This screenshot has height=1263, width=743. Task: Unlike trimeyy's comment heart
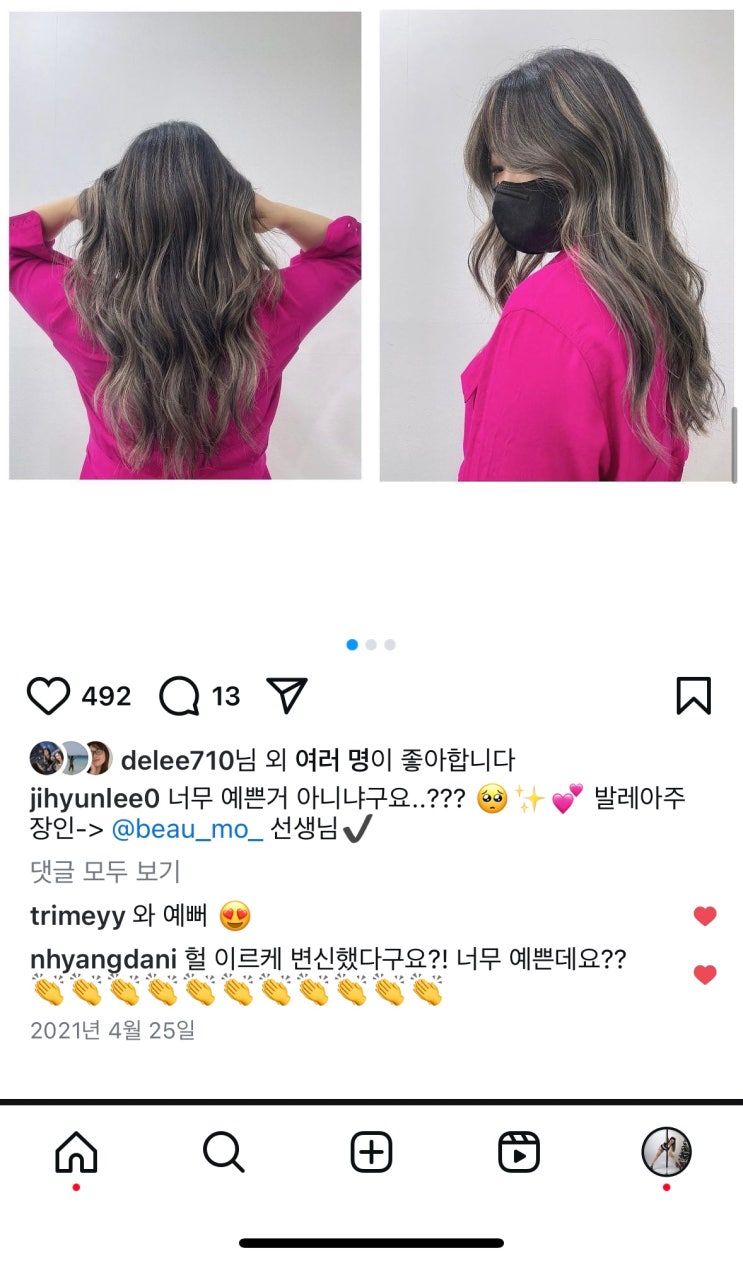tap(704, 914)
